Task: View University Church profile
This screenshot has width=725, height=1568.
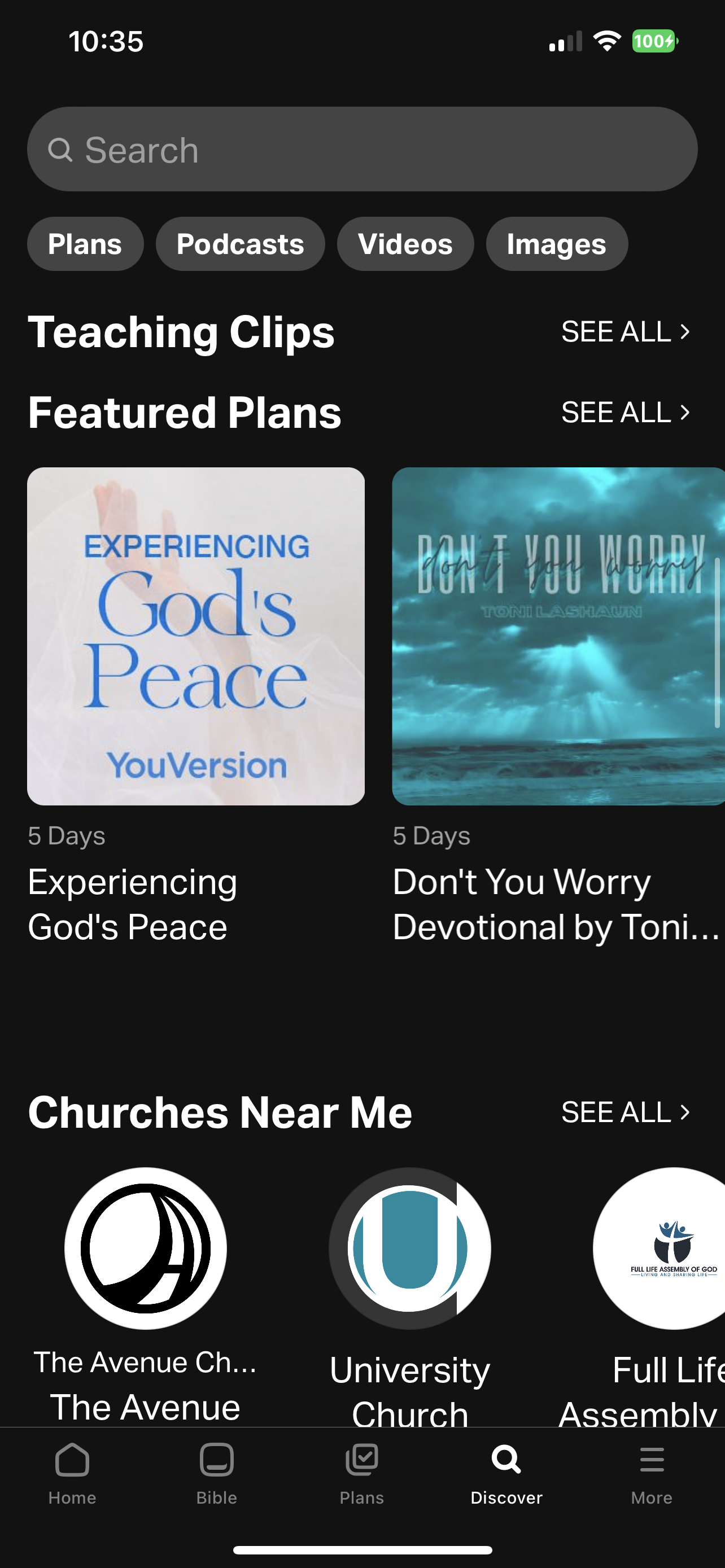Action: (x=410, y=1248)
